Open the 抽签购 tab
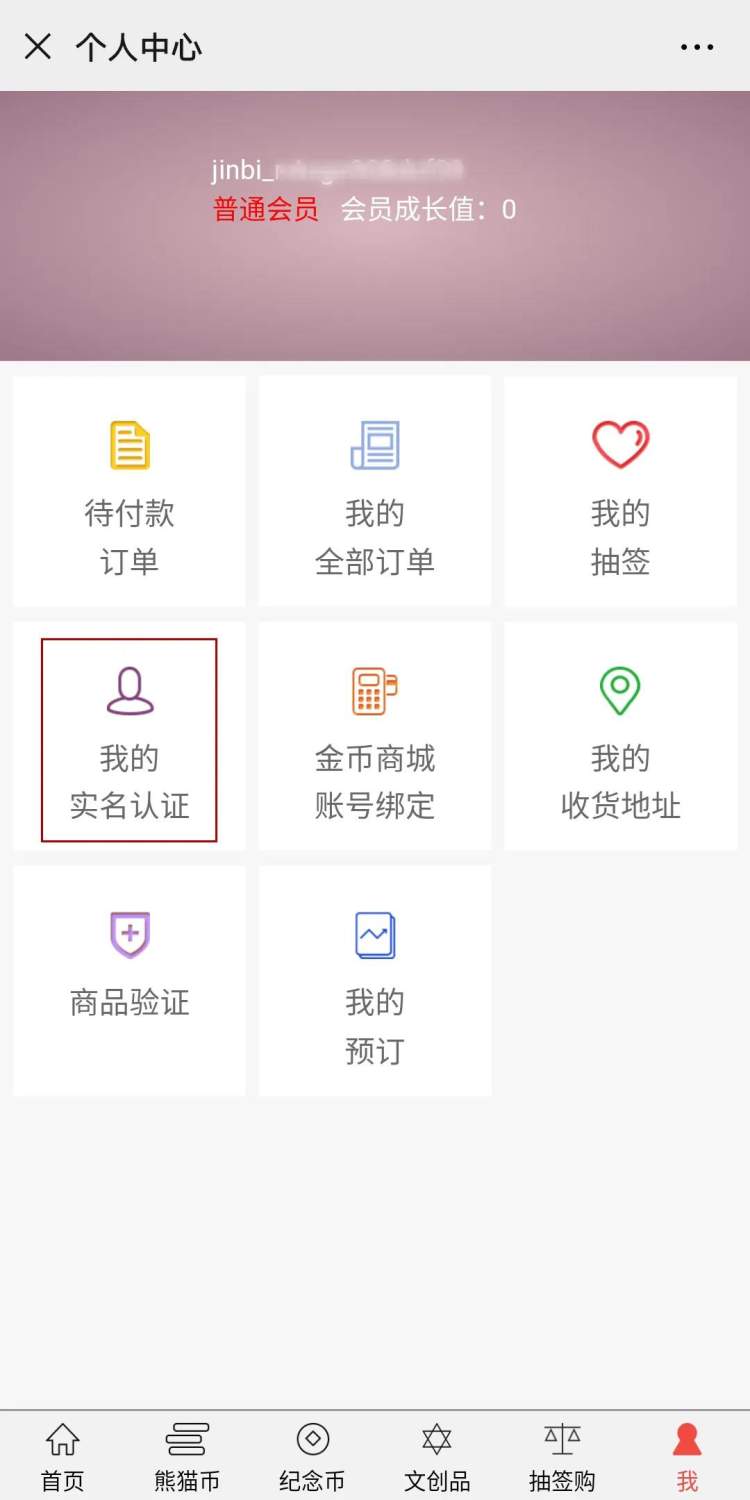 [x=562, y=1457]
